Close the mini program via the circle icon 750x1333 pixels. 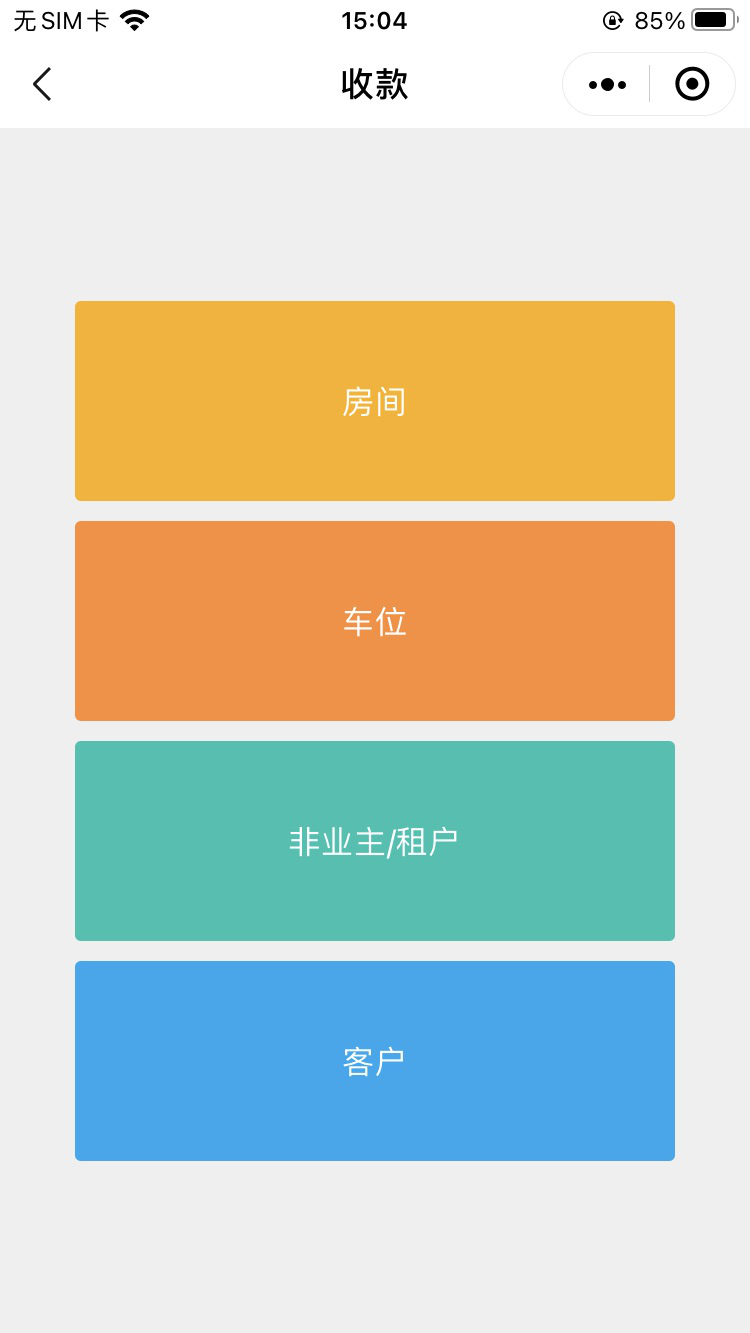click(x=692, y=84)
